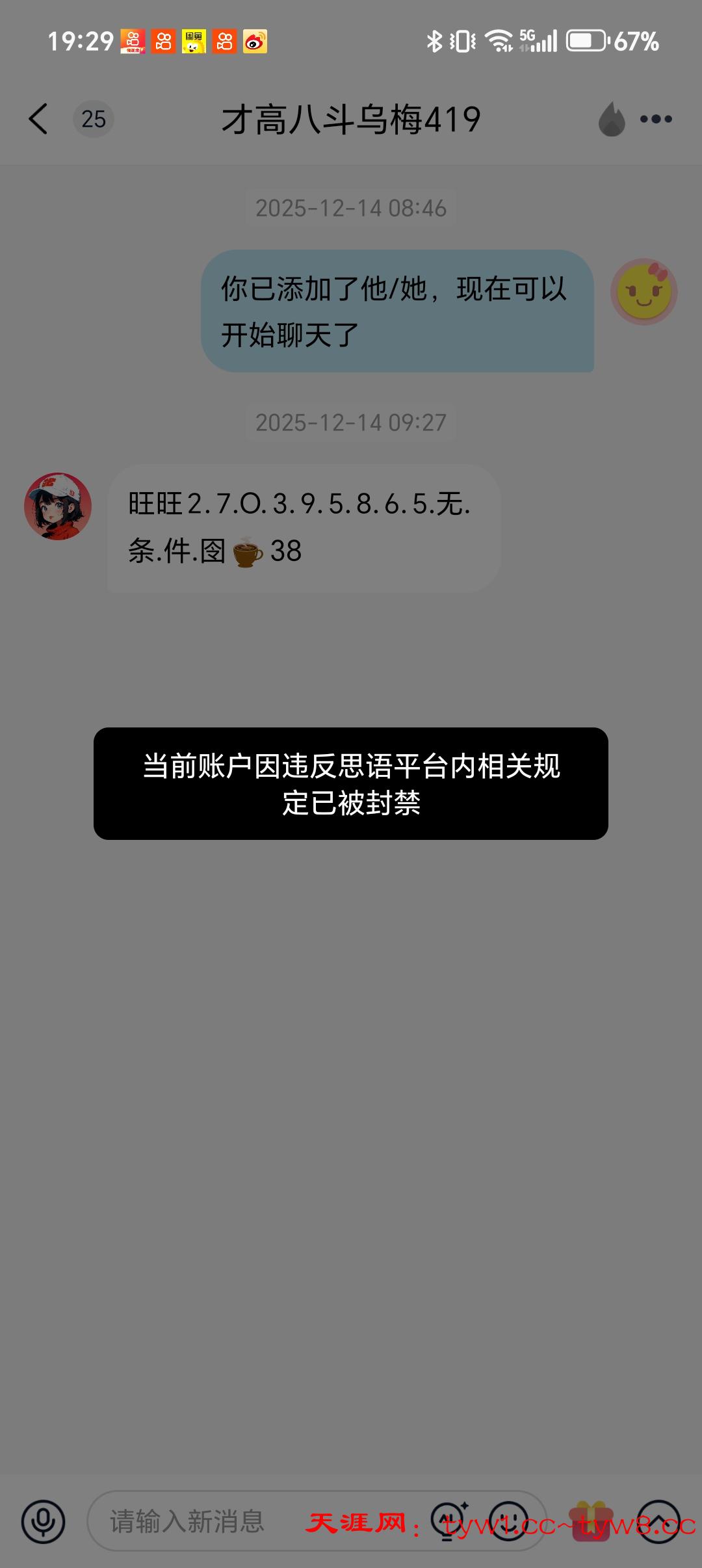Open the three-dot overflow menu
Image resolution: width=702 pixels, height=1568 pixels.
point(656,119)
